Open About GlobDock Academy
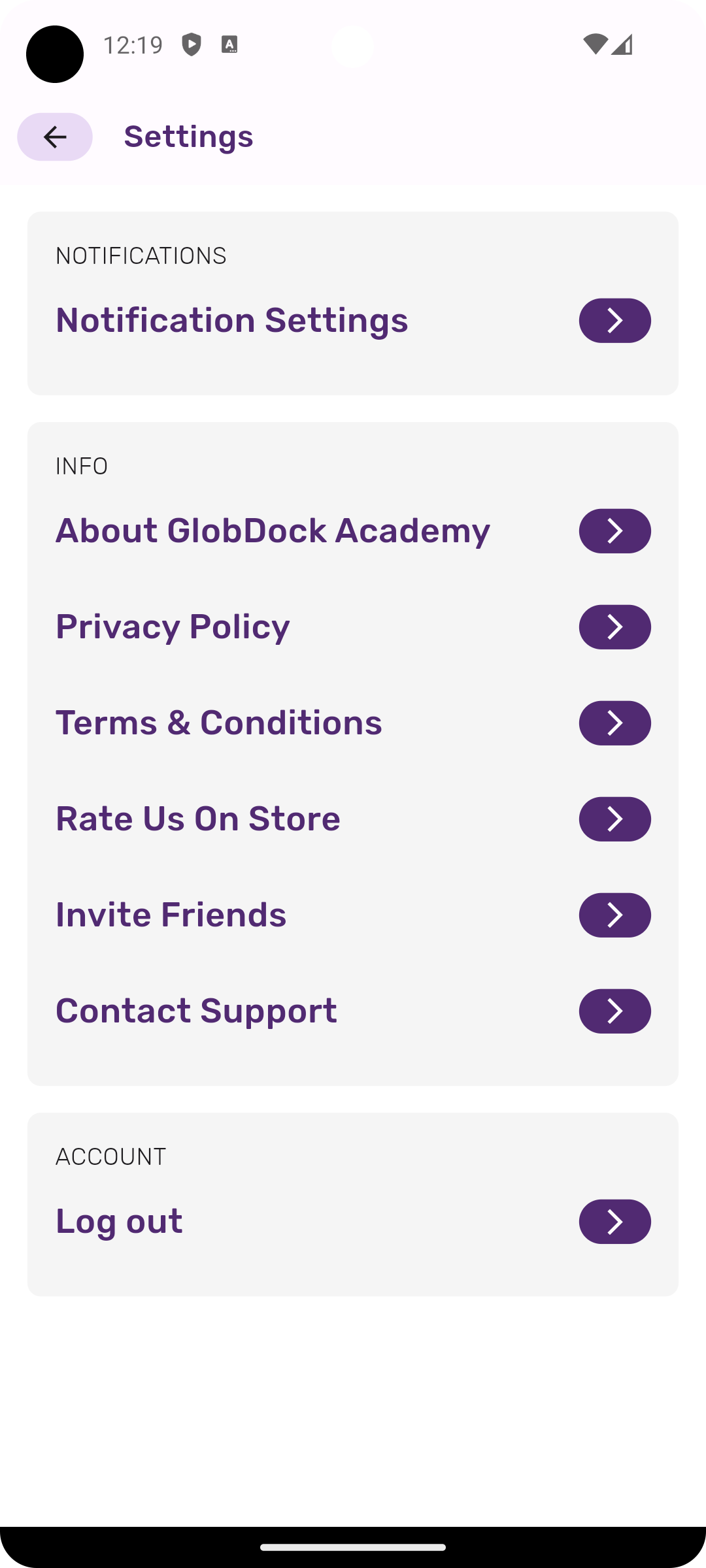Image resolution: width=706 pixels, height=1568 pixels. click(x=353, y=531)
